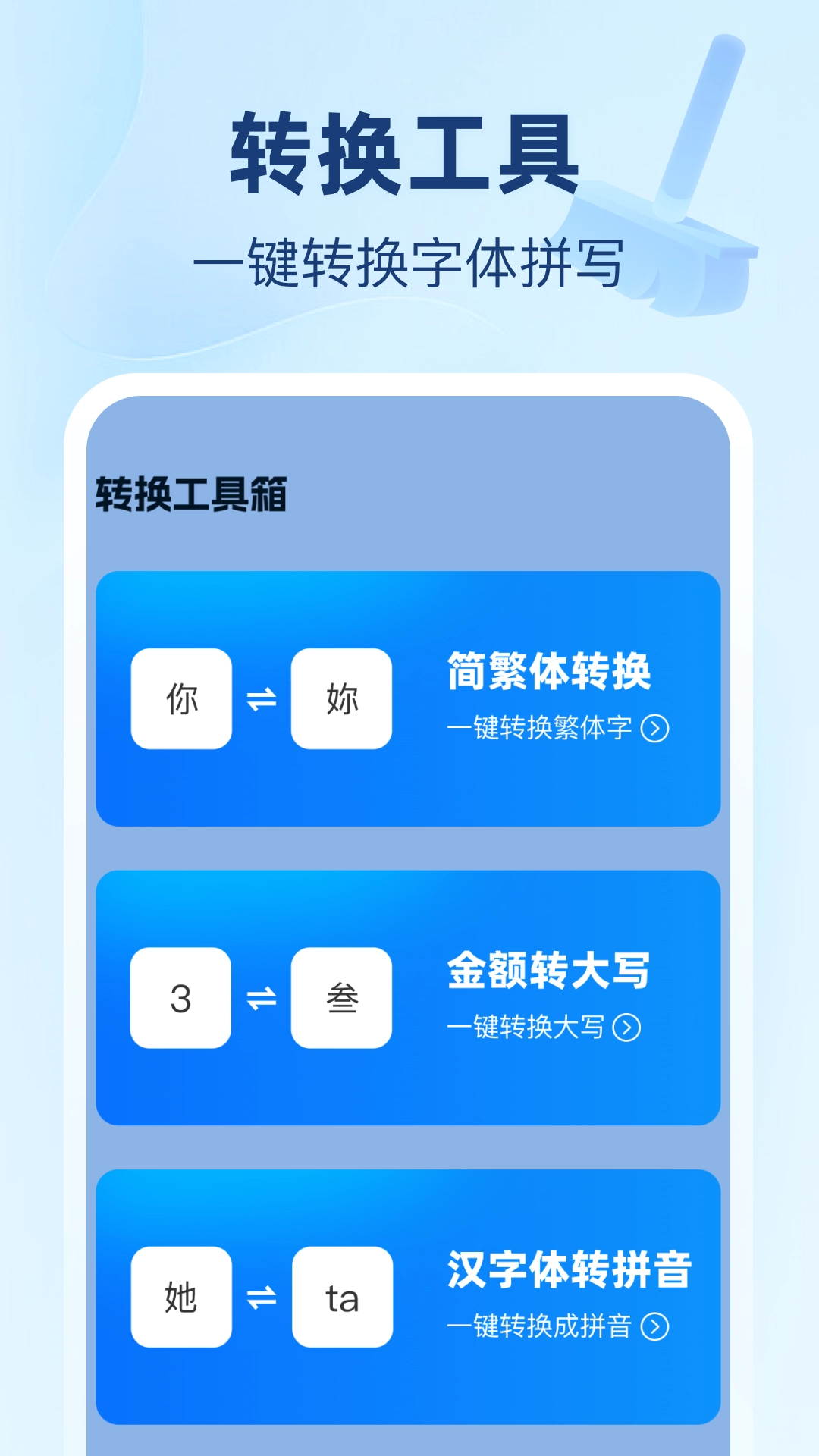819x1456 pixels.
Task: Click the white tile showing 你
Action: coord(181,698)
